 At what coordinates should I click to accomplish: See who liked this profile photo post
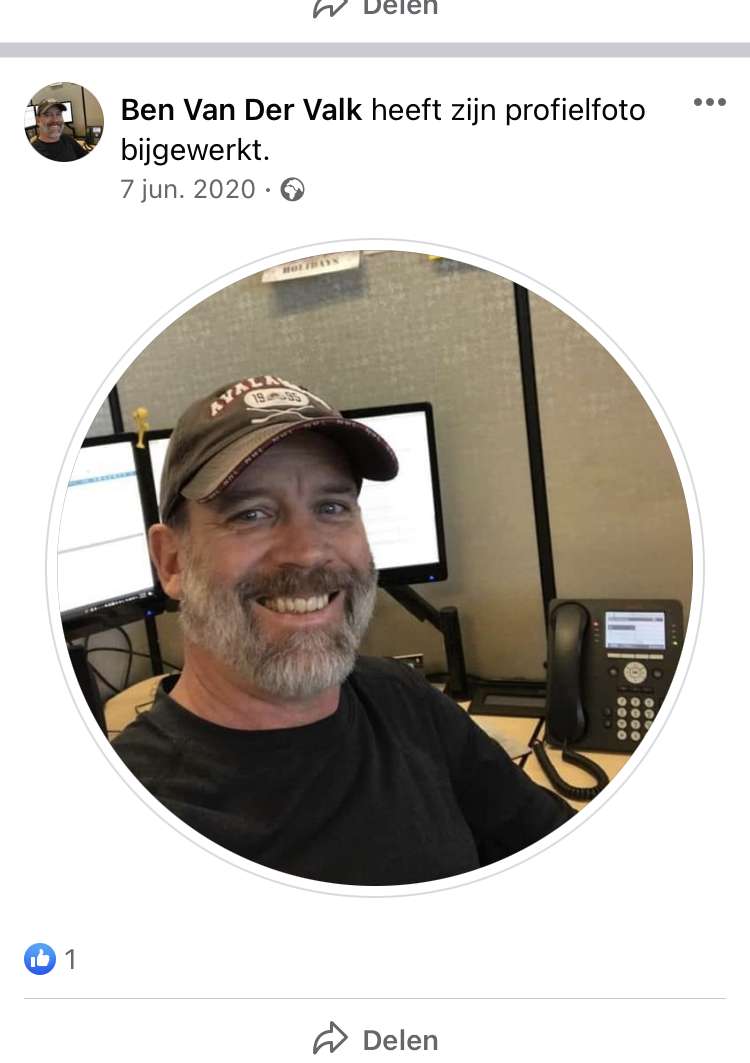51,960
